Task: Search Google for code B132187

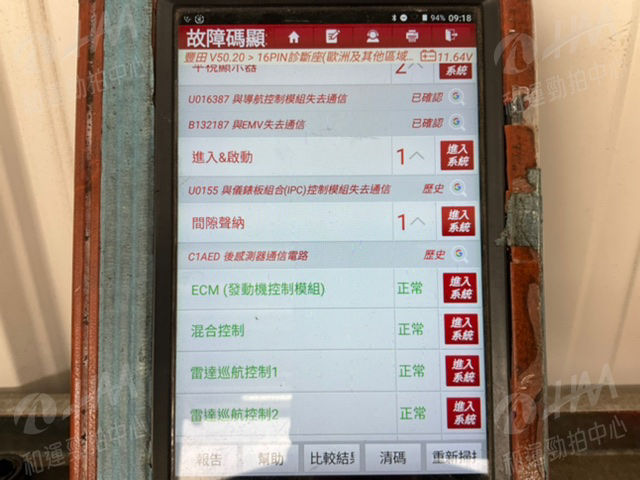Action: coord(457,122)
